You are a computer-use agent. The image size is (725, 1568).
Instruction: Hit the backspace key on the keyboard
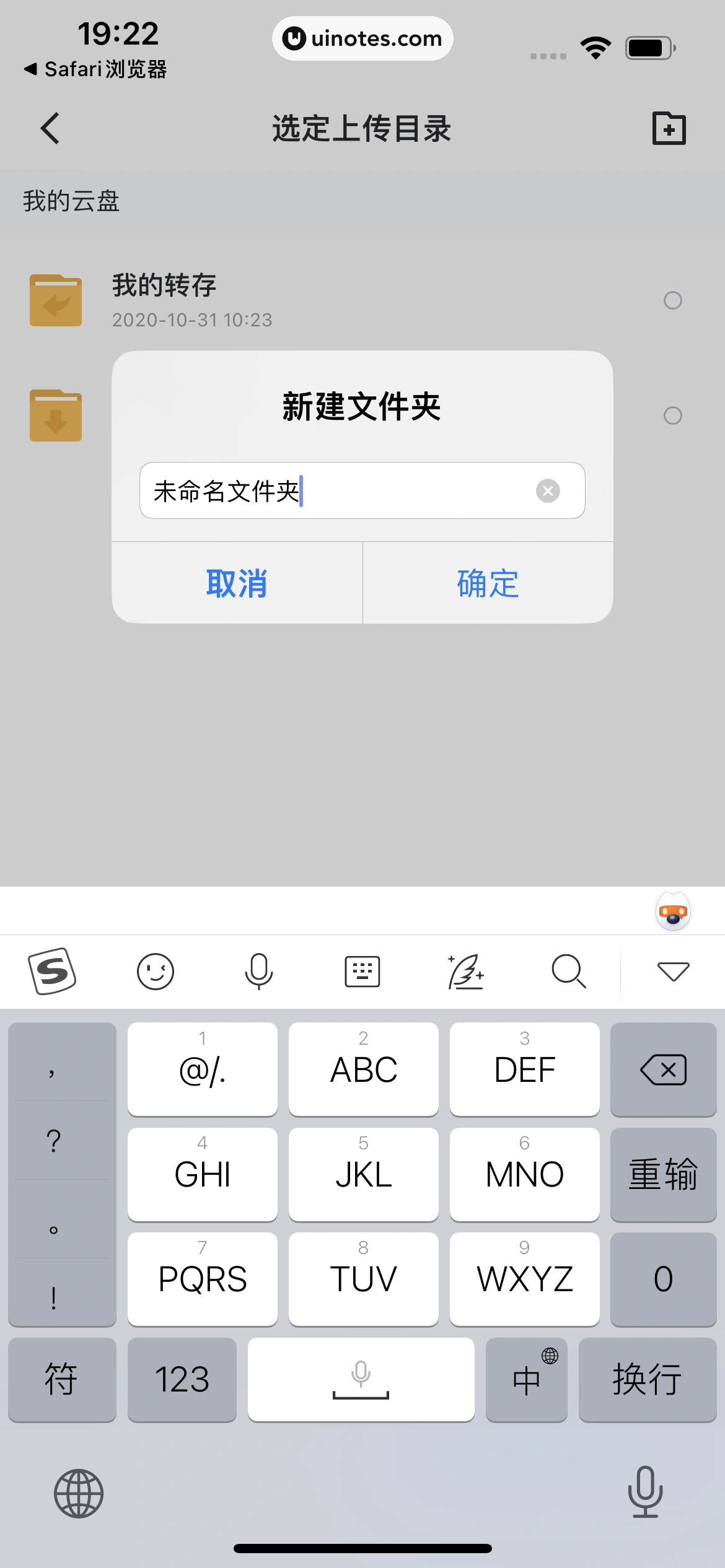663,1069
